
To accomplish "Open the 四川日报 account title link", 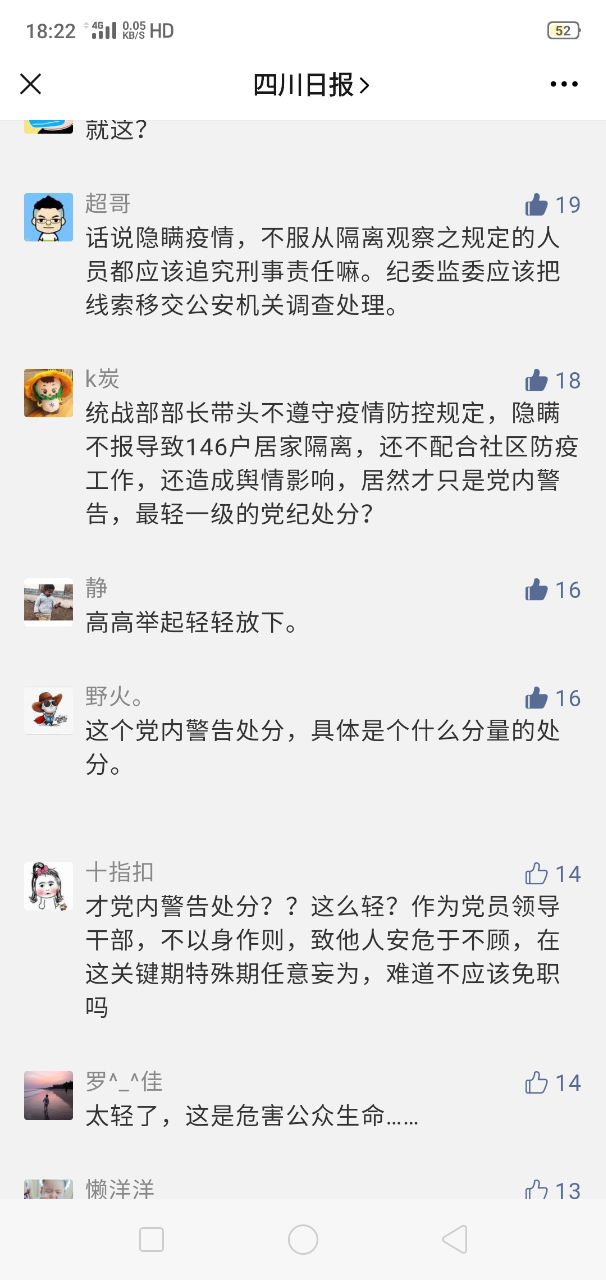I will pyautogui.click(x=311, y=85).
